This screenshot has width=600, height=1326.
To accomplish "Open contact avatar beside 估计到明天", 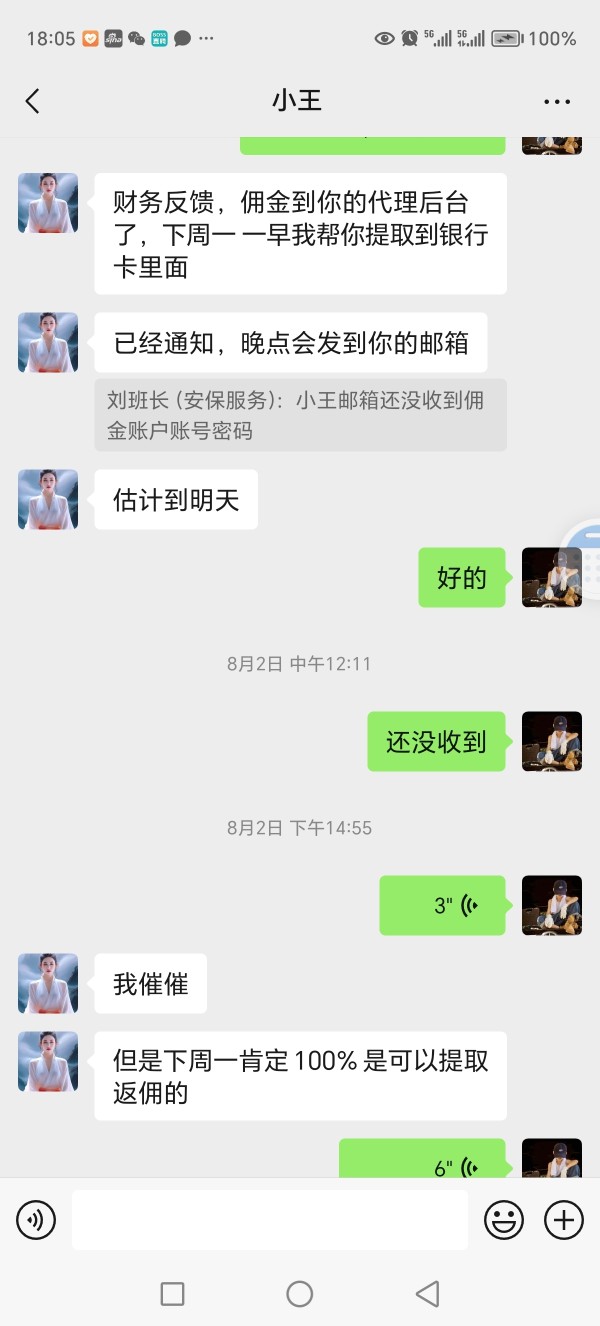I will pos(48,499).
